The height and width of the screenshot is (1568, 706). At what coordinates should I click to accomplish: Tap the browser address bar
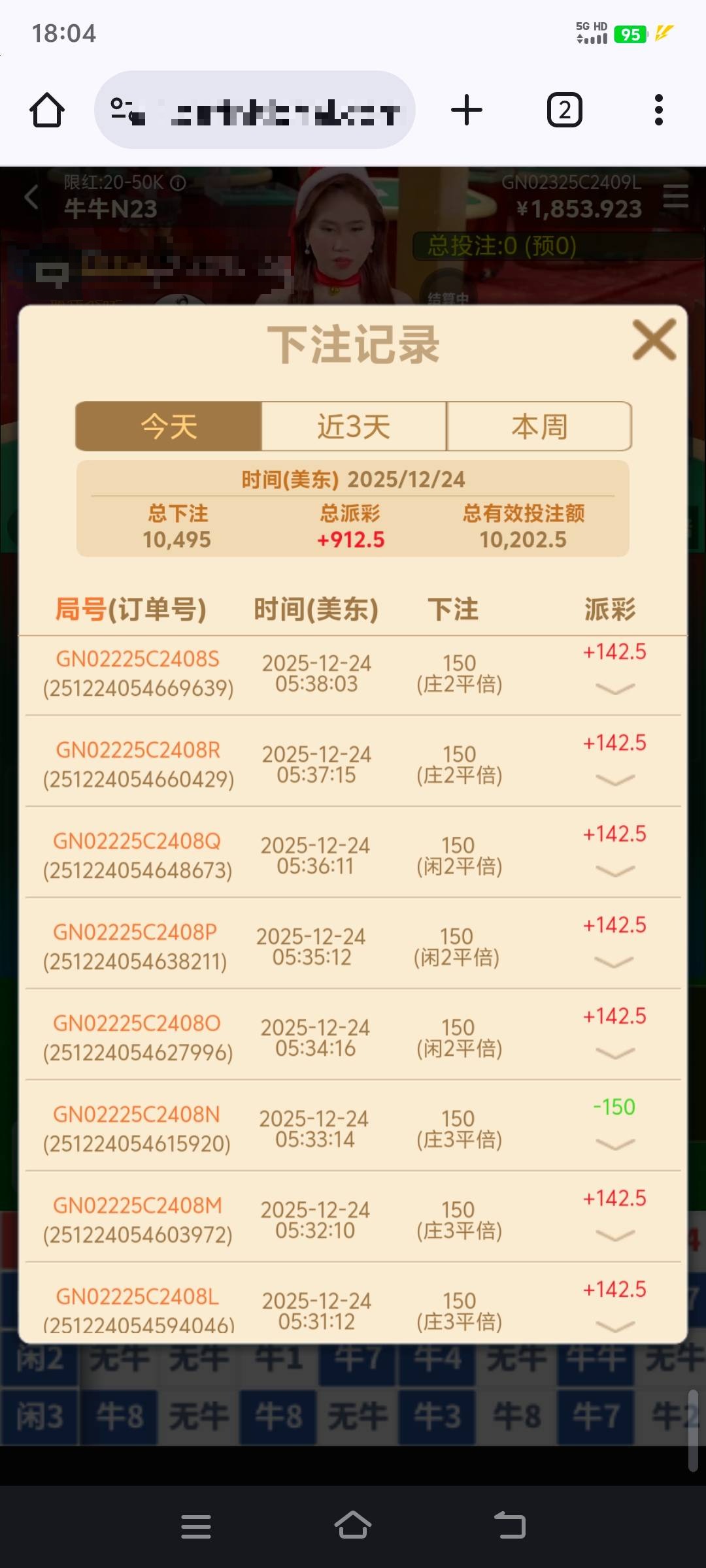point(255,110)
